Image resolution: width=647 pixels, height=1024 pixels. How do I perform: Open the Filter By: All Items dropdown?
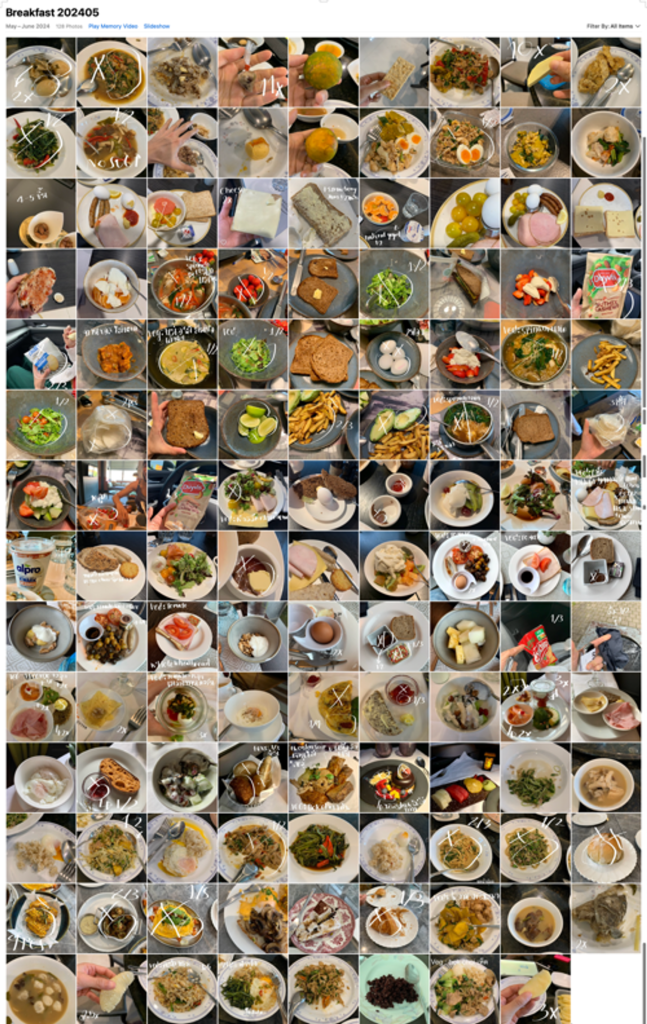612,26
